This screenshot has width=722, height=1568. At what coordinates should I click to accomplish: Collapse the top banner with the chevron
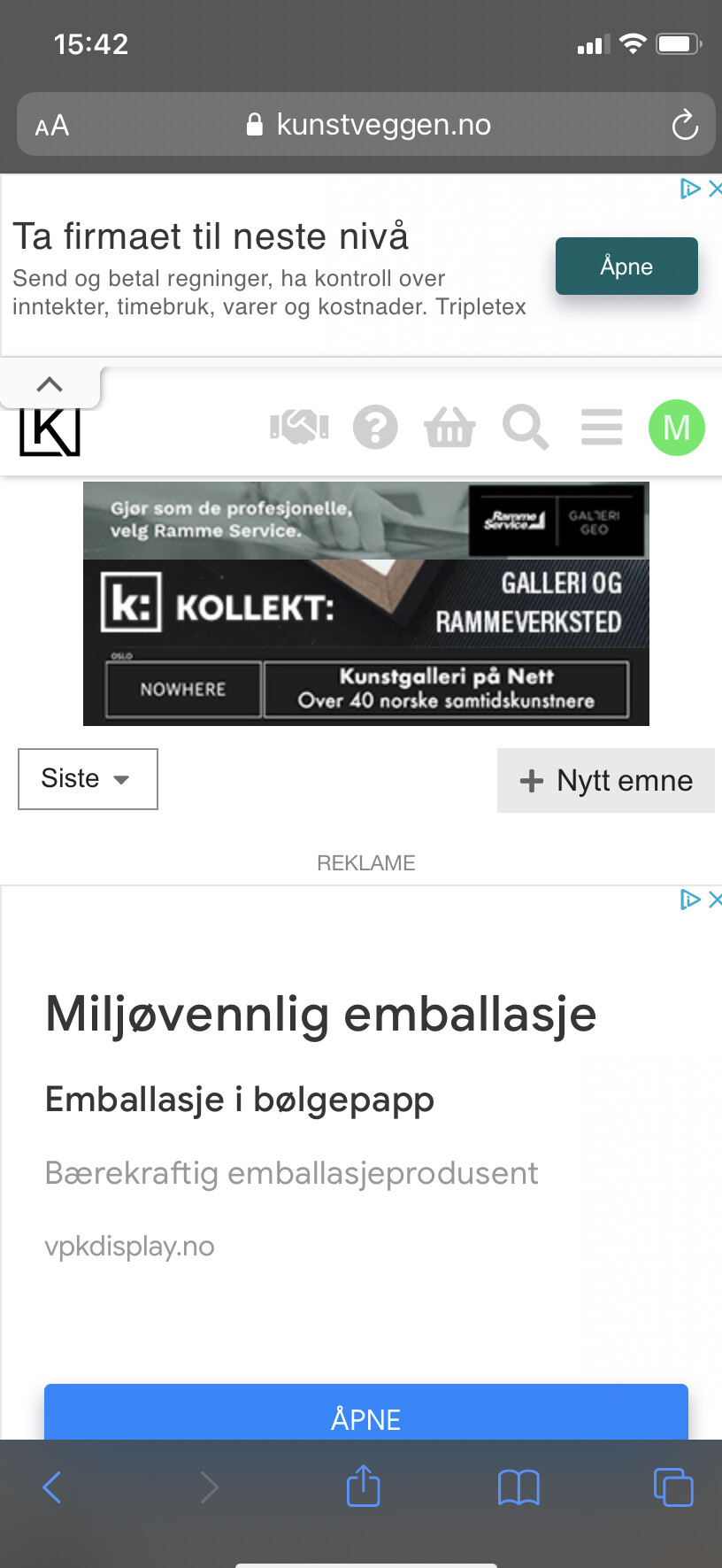click(x=50, y=384)
